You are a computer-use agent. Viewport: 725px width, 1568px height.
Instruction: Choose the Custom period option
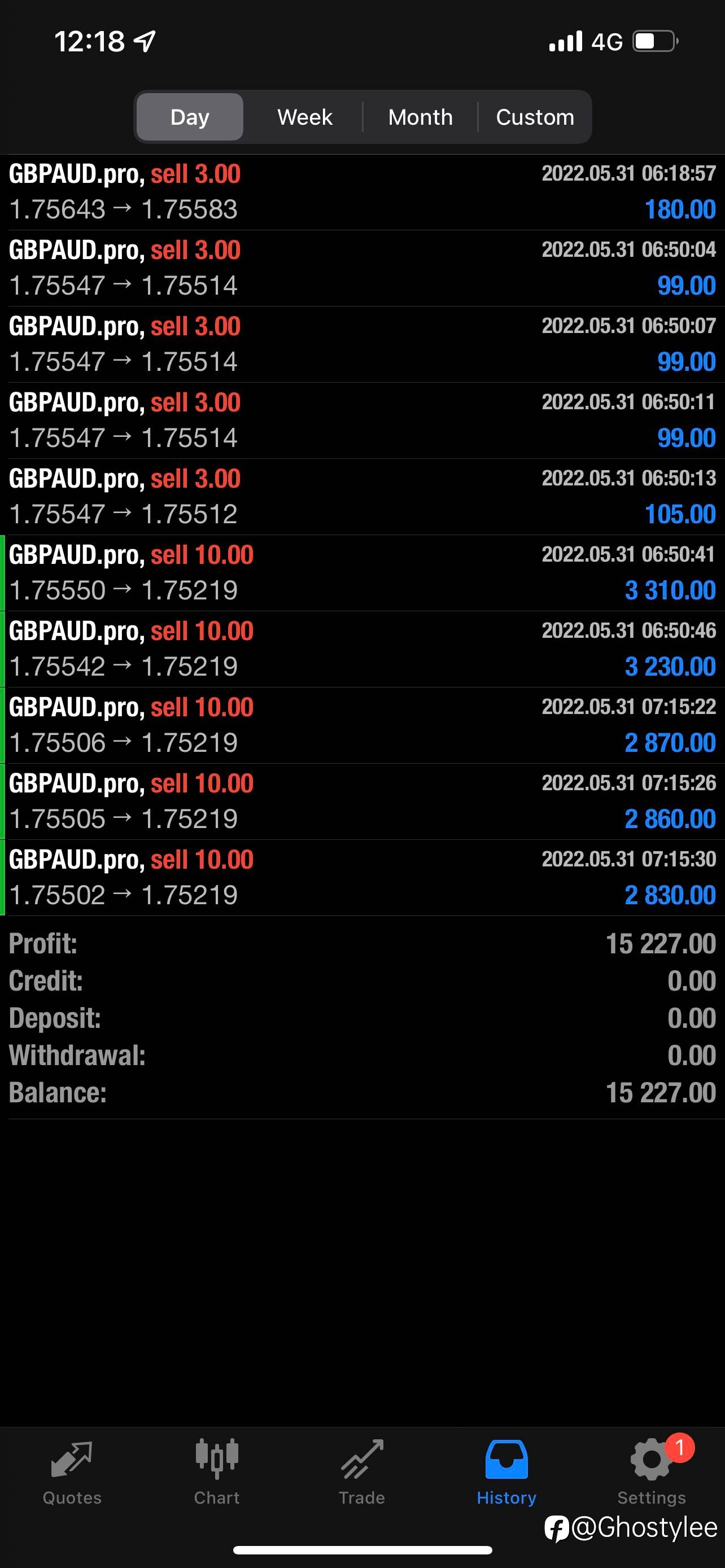pos(535,117)
